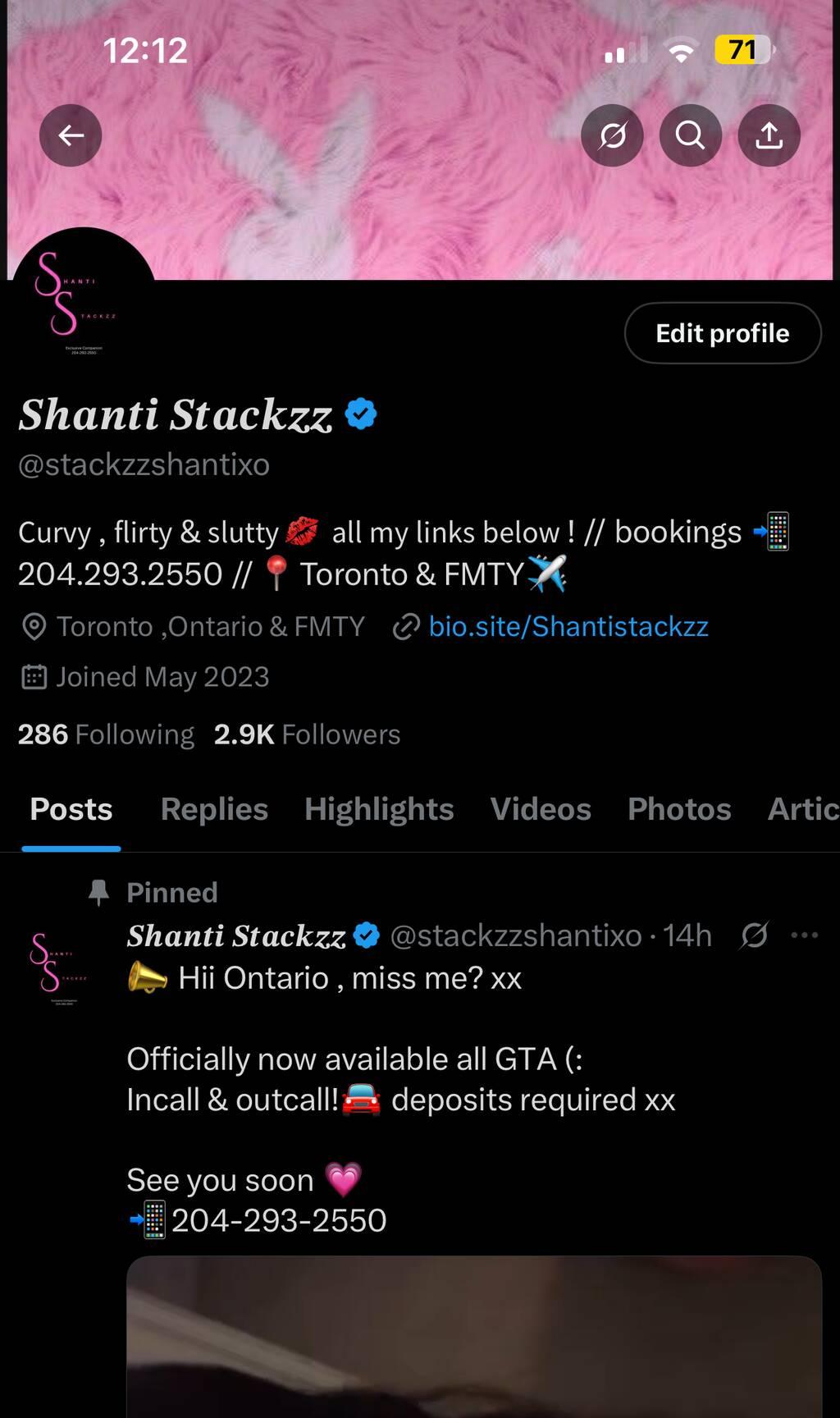Switch to the Replies tab

click(x=214, y=809)
